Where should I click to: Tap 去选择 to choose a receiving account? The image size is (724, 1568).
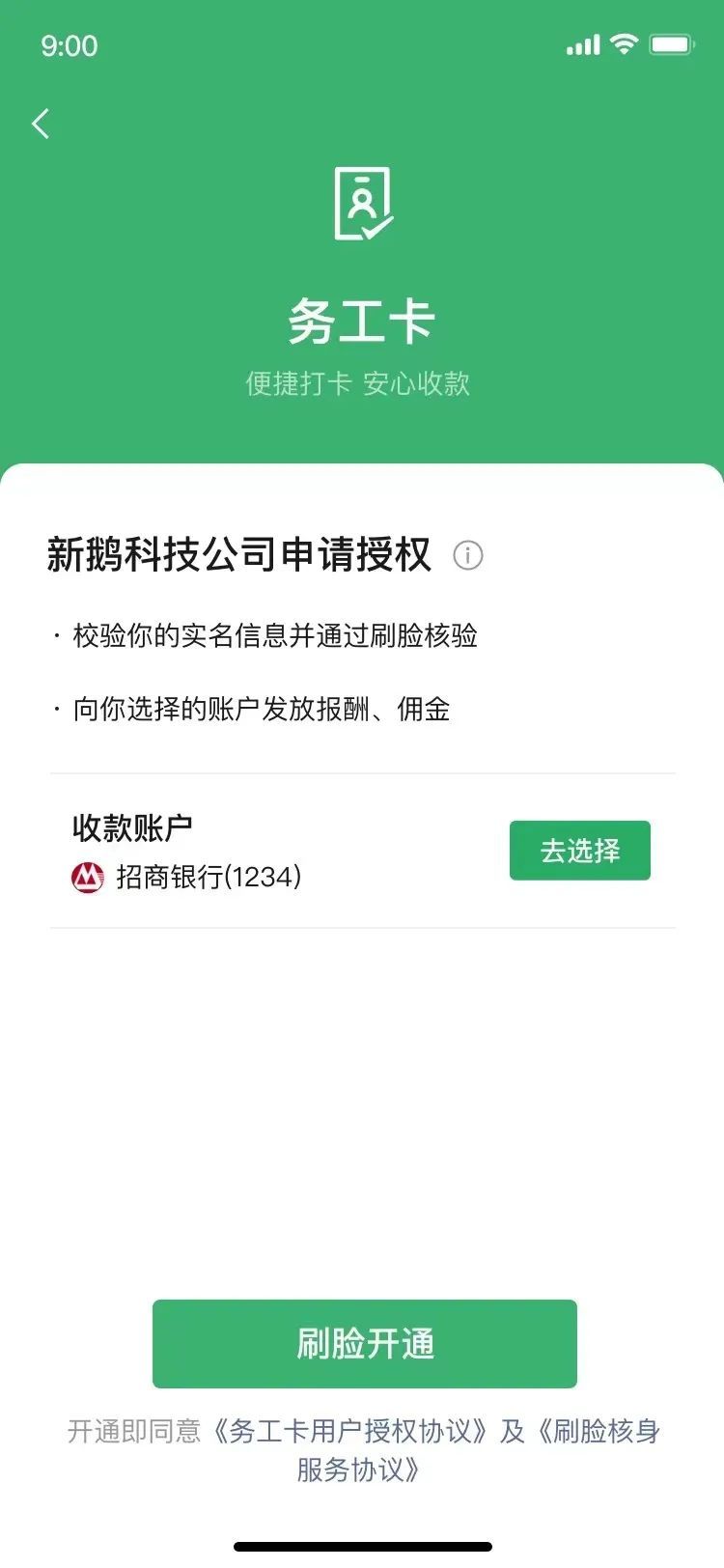coord(579,851)
